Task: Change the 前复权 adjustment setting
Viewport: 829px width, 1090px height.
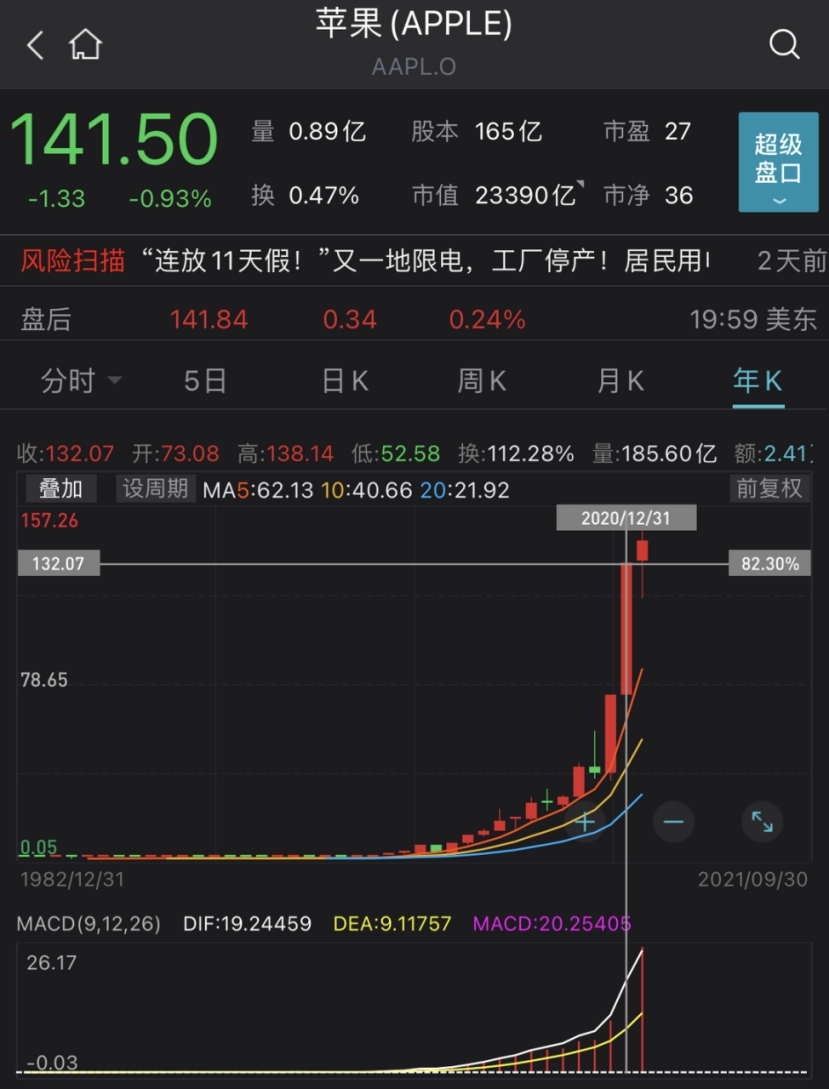Action: pos(769,489)
